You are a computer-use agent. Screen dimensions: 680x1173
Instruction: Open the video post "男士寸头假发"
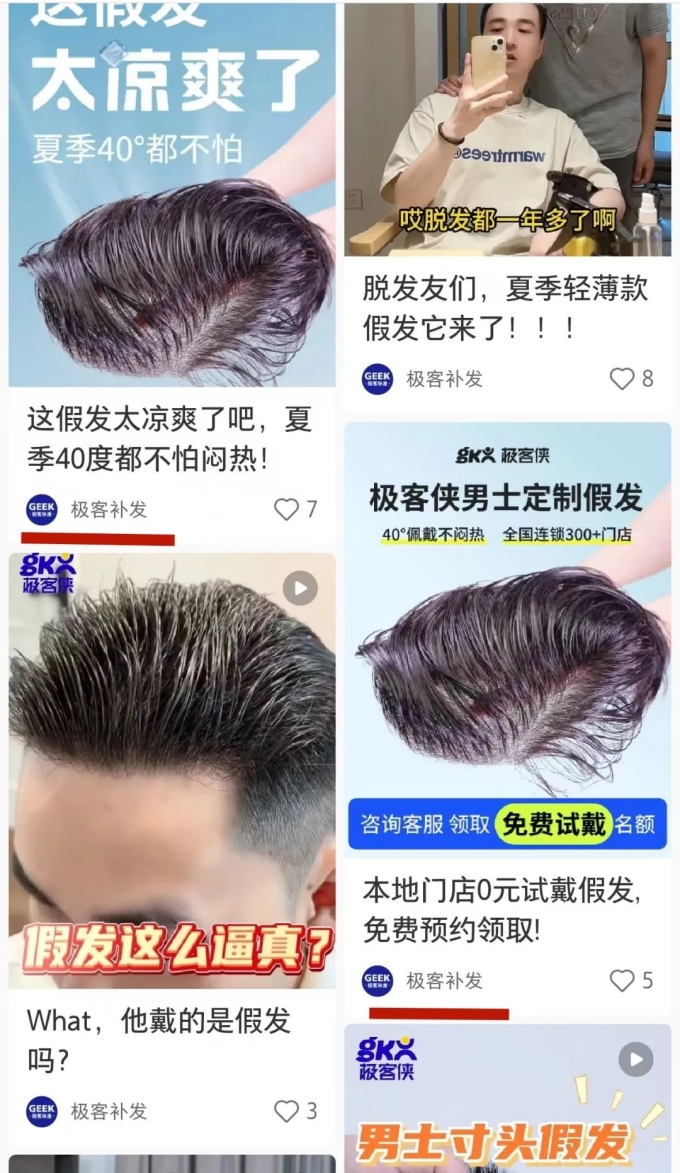[x=507, y=1100]
